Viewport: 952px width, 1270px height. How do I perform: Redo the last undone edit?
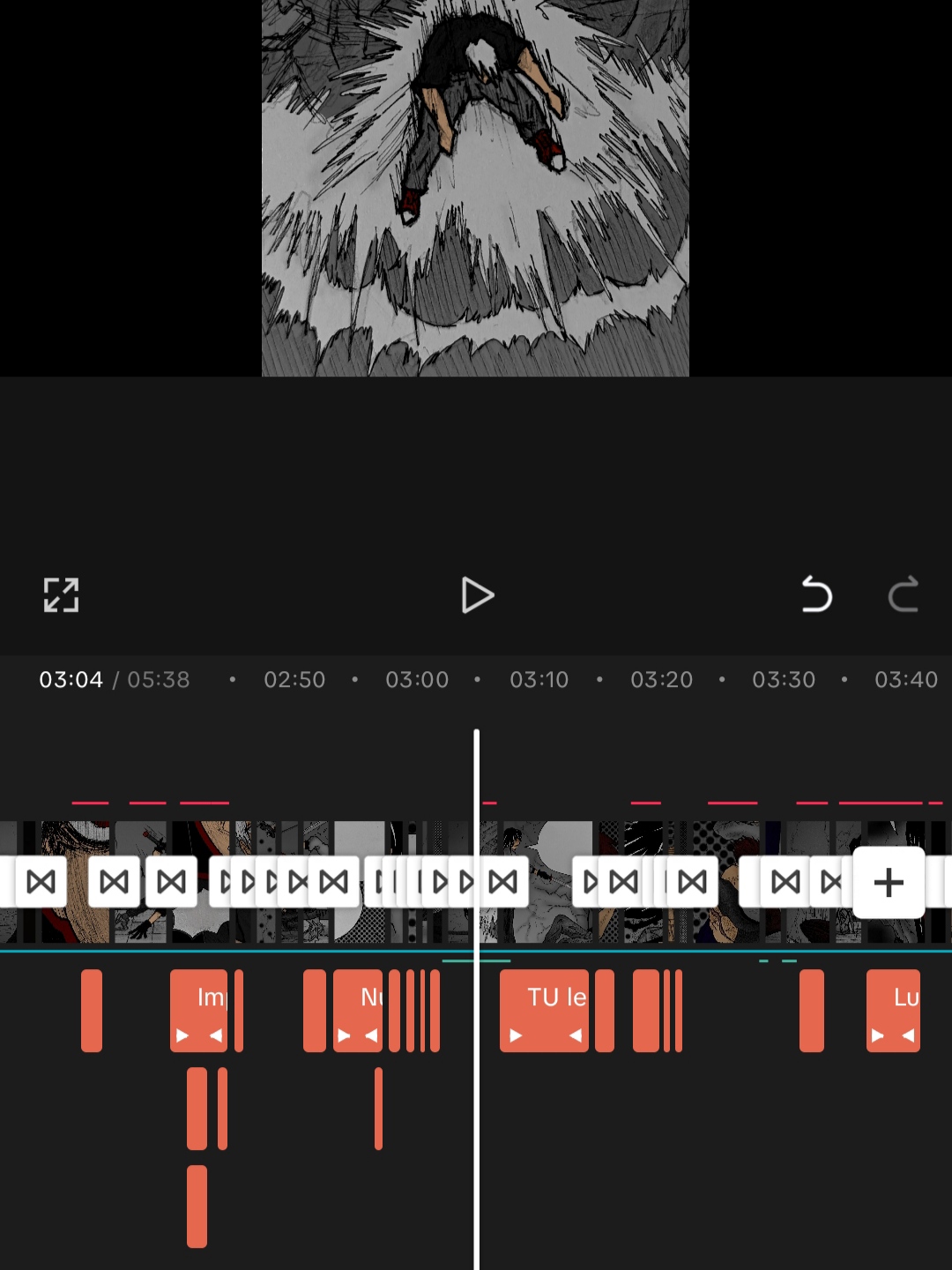click(x=904, y=594)
